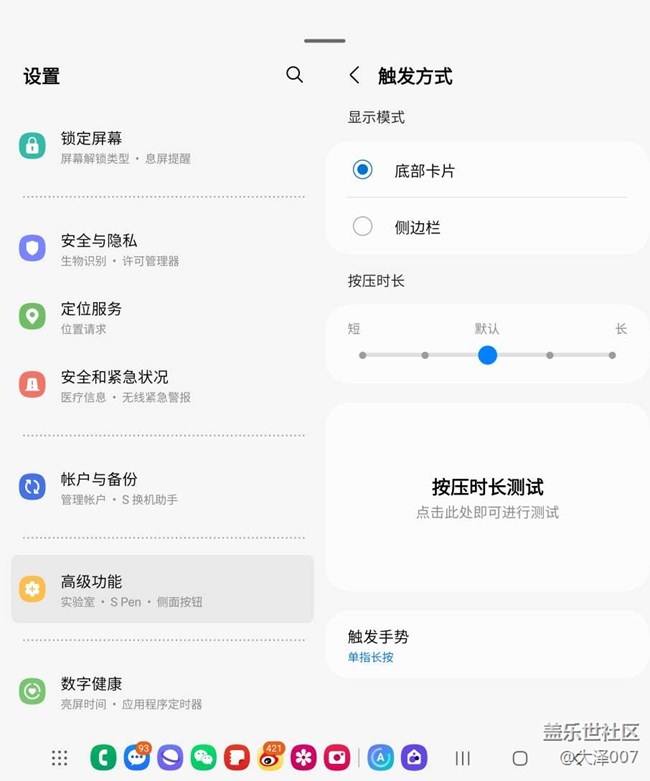
Task: Open 定位服务 settings
Action: coord(160,317)
